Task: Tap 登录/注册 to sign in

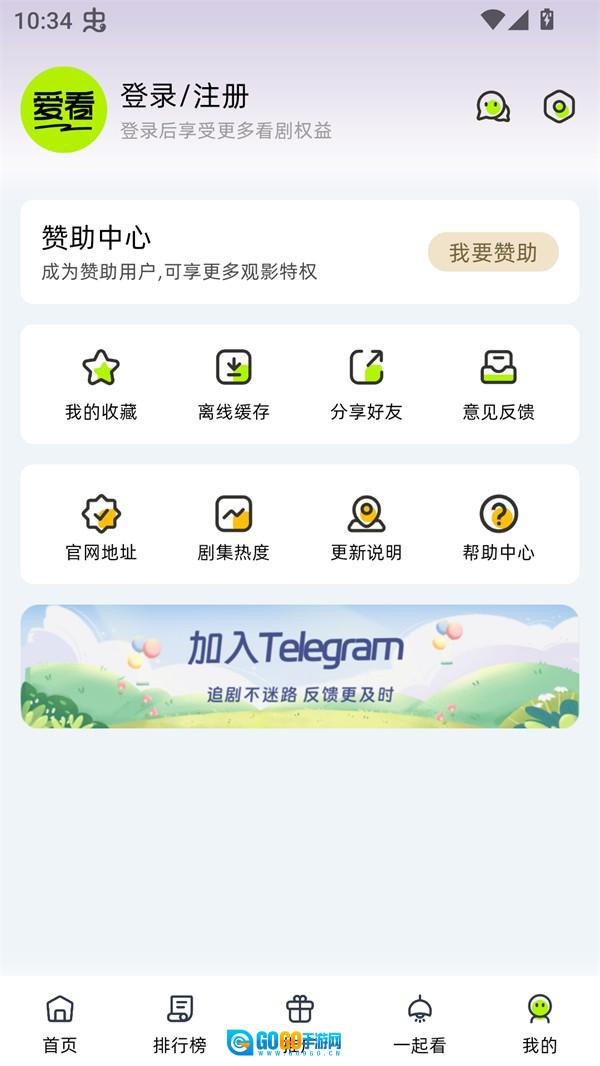Action: tap(185, 96)
